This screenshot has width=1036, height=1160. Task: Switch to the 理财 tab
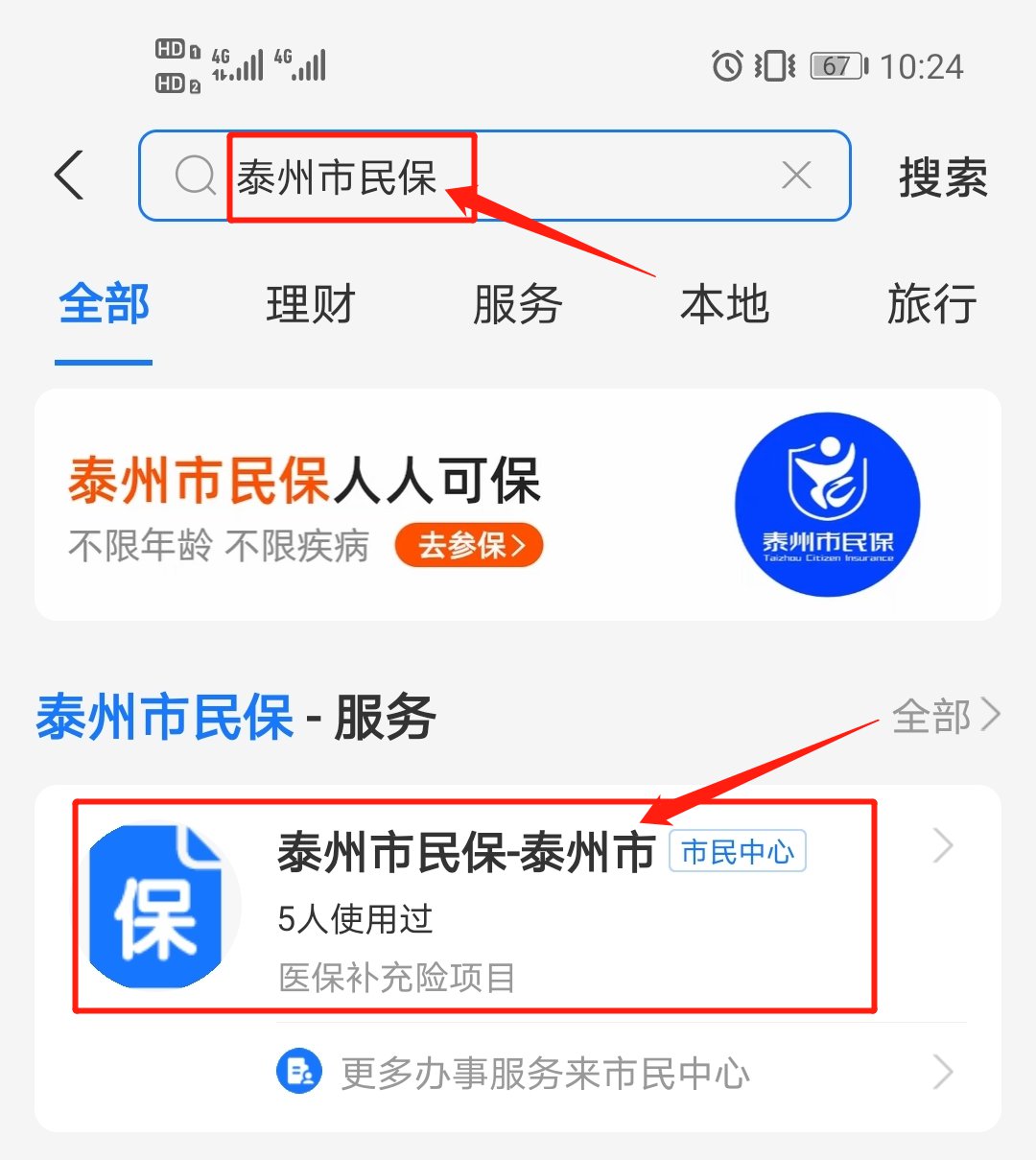click(x=311, y=305)
